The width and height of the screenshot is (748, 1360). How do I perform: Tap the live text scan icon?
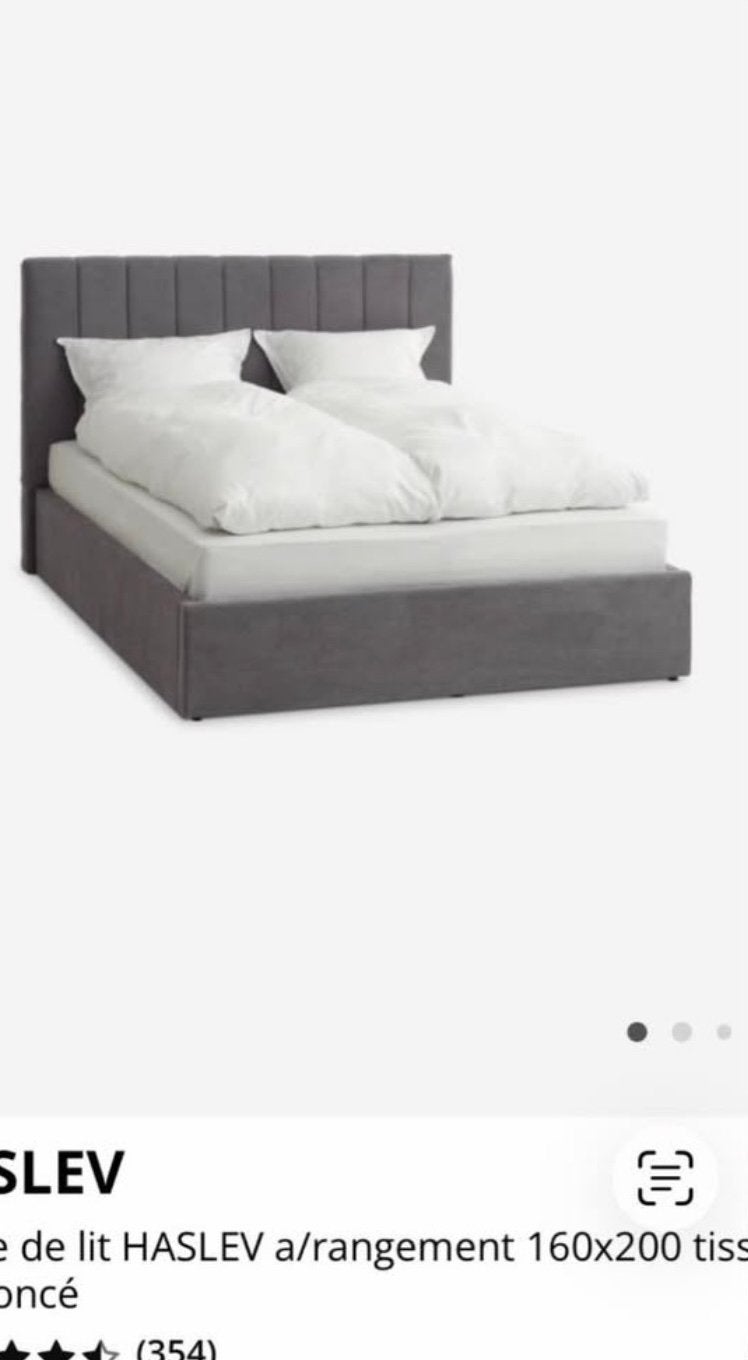tap(665, 1177)
